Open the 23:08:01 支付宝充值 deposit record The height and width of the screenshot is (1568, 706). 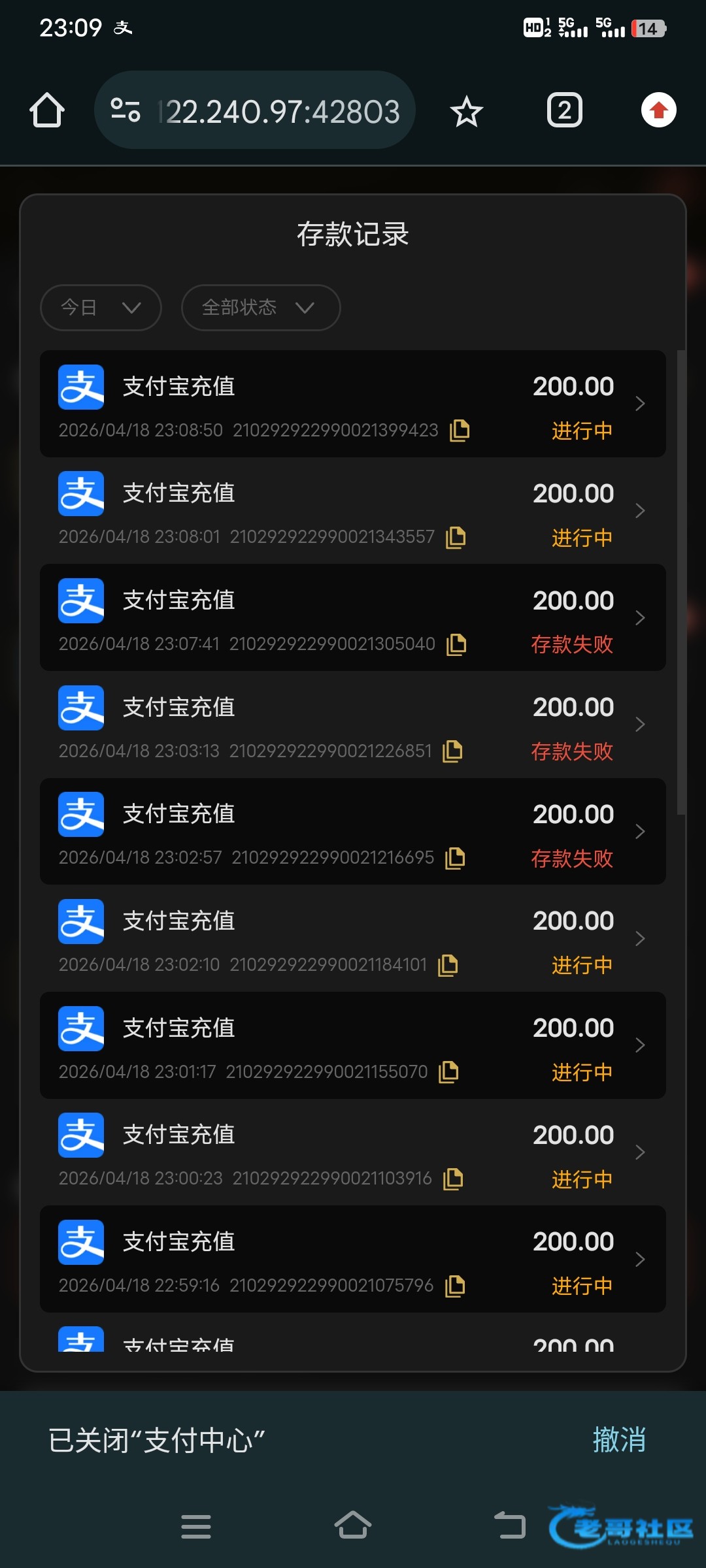tap(353, 510)
